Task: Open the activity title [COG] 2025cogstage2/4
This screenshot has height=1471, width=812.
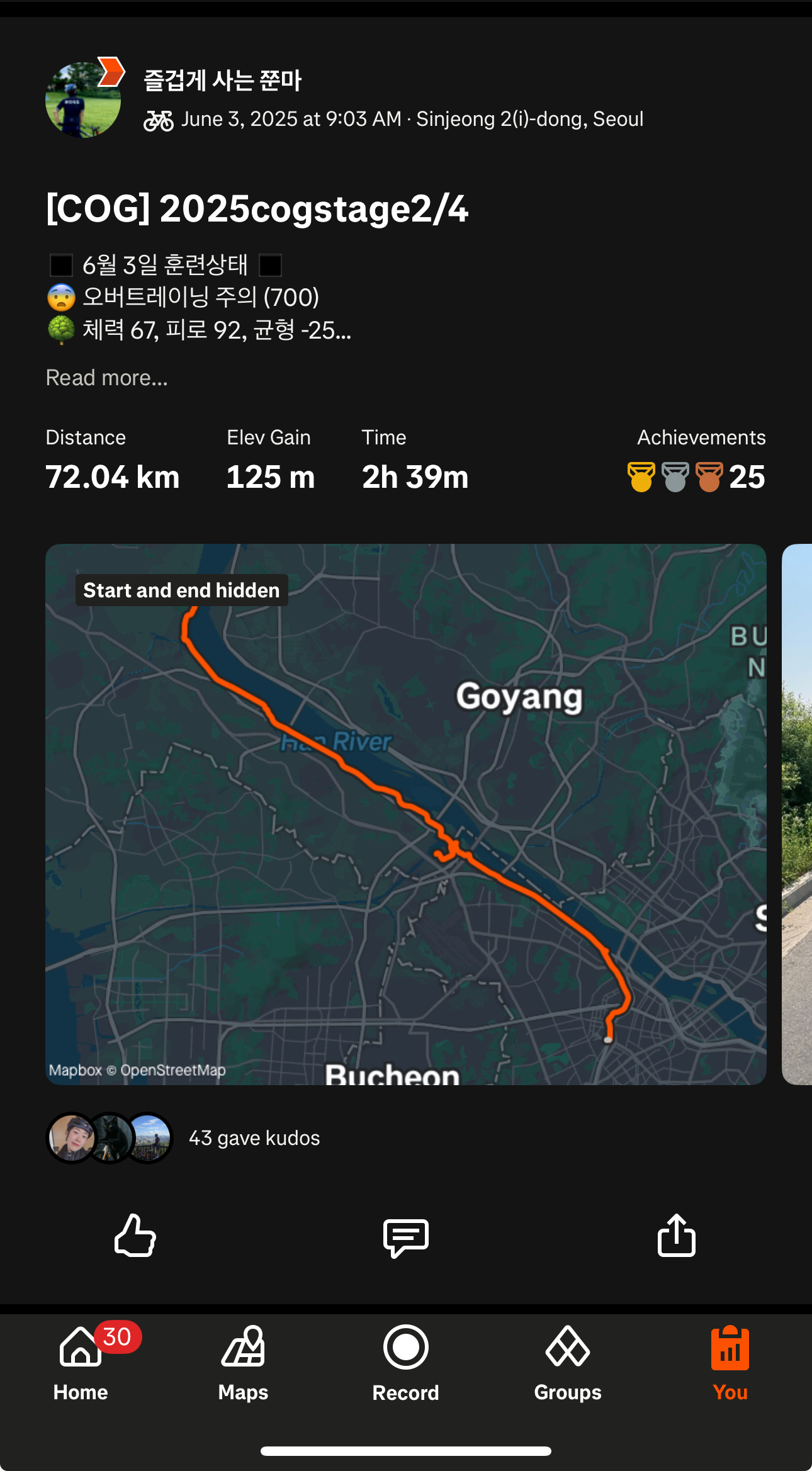Action: pos(257,209)
